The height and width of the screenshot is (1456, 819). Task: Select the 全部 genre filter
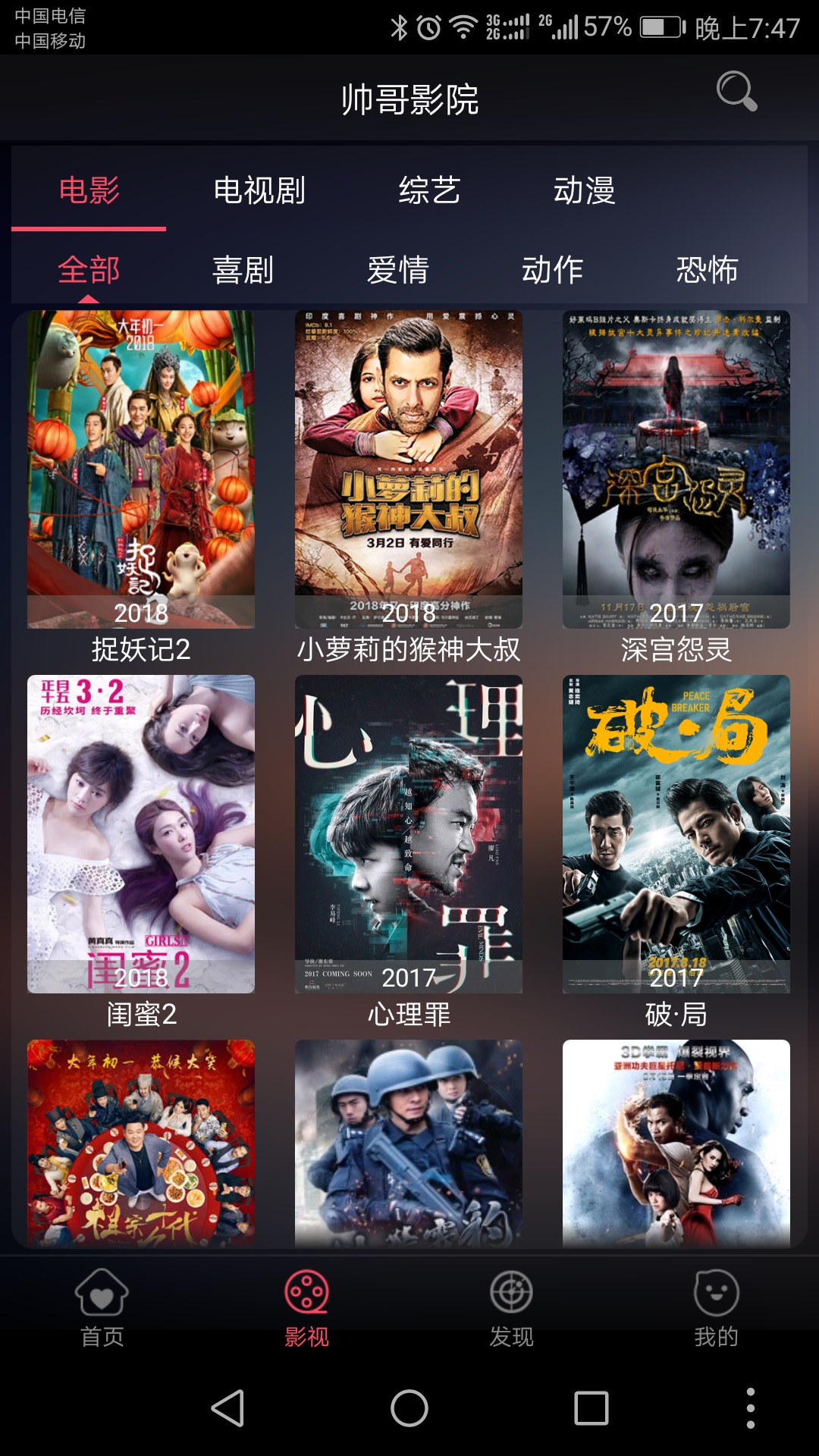89,270
